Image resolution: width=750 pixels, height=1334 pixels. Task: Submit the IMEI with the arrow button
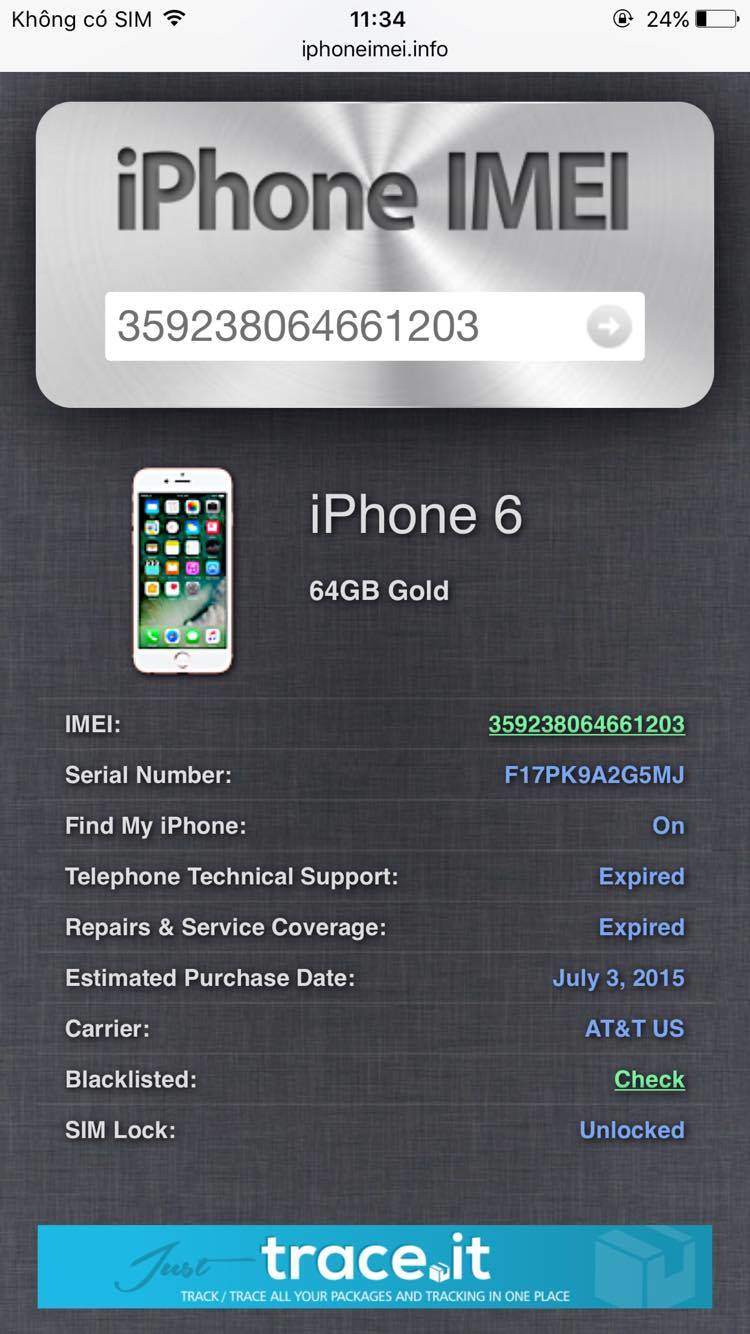[x=609, y=326]
